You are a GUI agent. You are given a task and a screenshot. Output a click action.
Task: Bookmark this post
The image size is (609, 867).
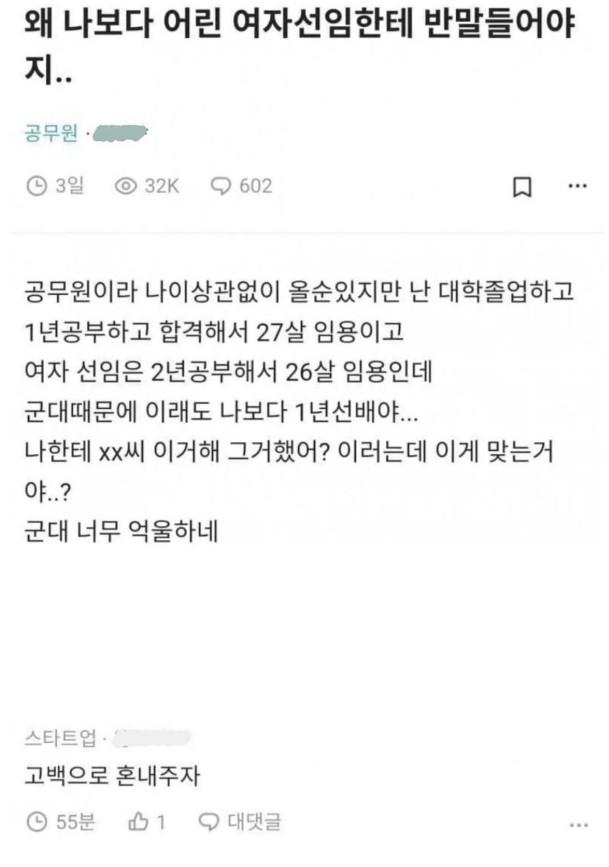click(522, 187)
